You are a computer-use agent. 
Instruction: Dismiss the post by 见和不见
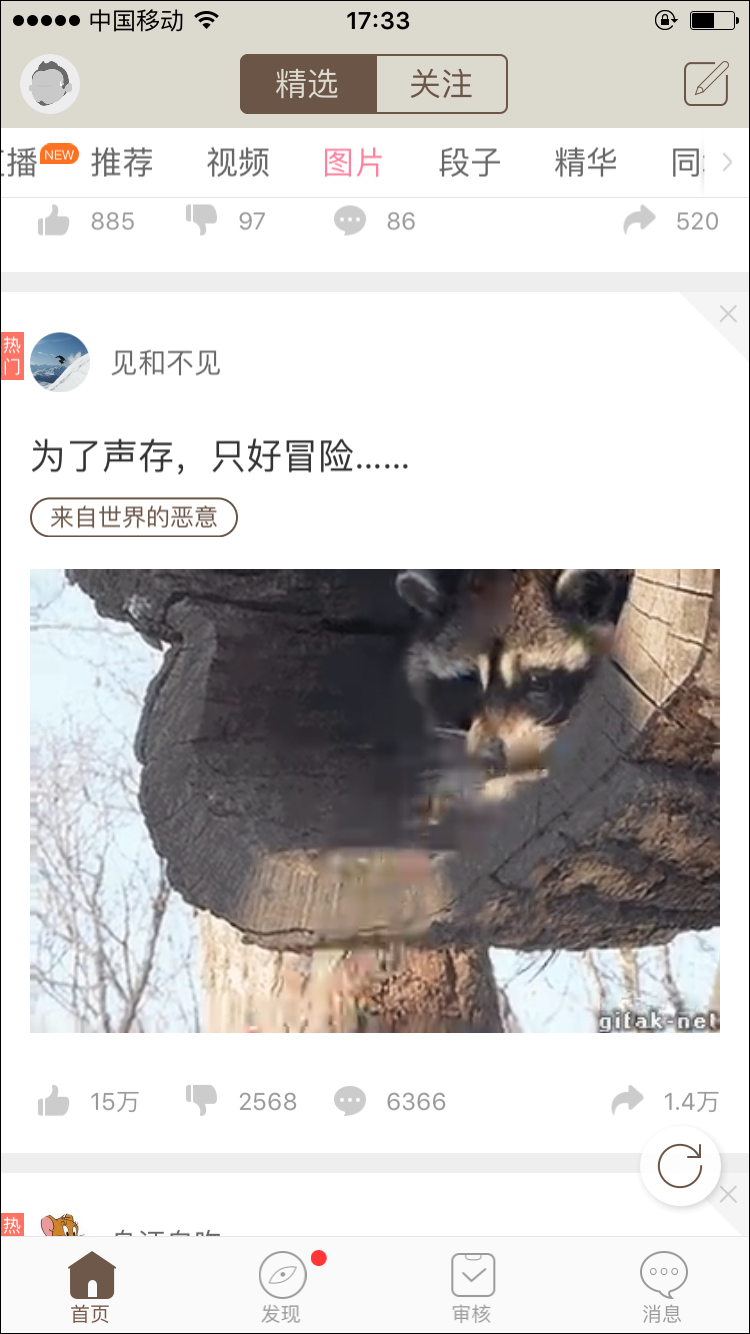pyautogui.click(x=727, y=314)
